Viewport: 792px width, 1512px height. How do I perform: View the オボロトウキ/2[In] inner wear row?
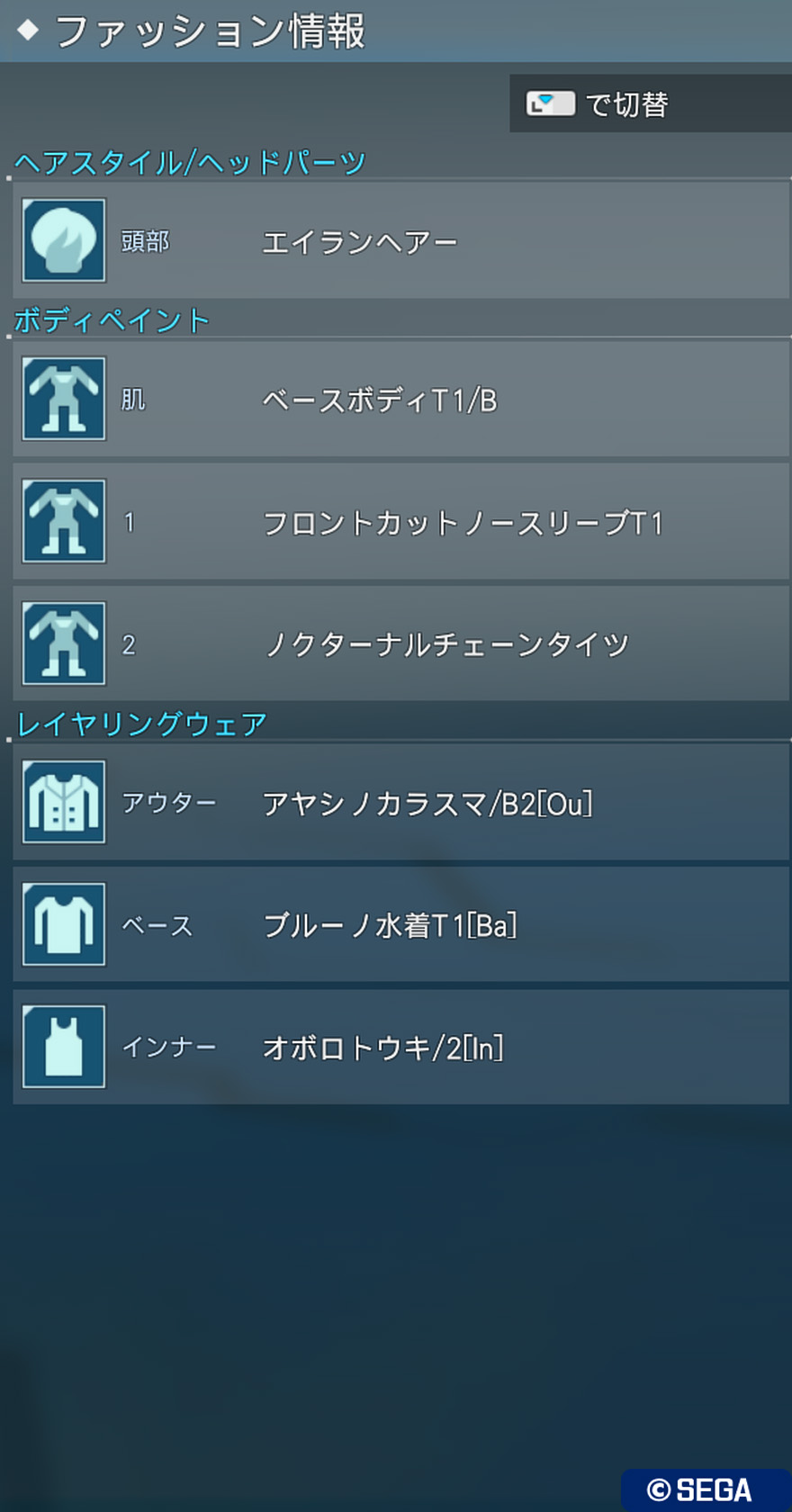[401, 1048]
